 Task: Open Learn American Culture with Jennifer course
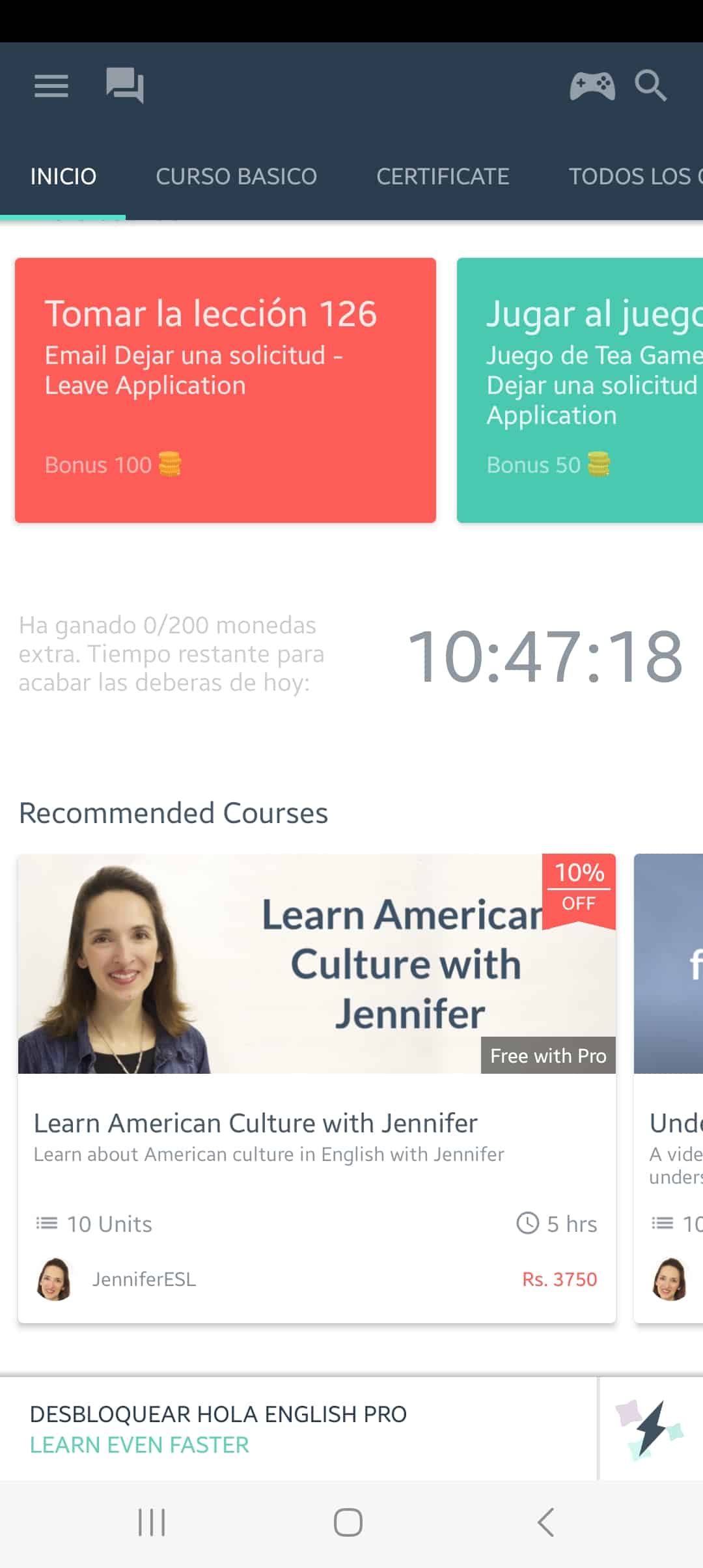click(x=316, y=1087)
